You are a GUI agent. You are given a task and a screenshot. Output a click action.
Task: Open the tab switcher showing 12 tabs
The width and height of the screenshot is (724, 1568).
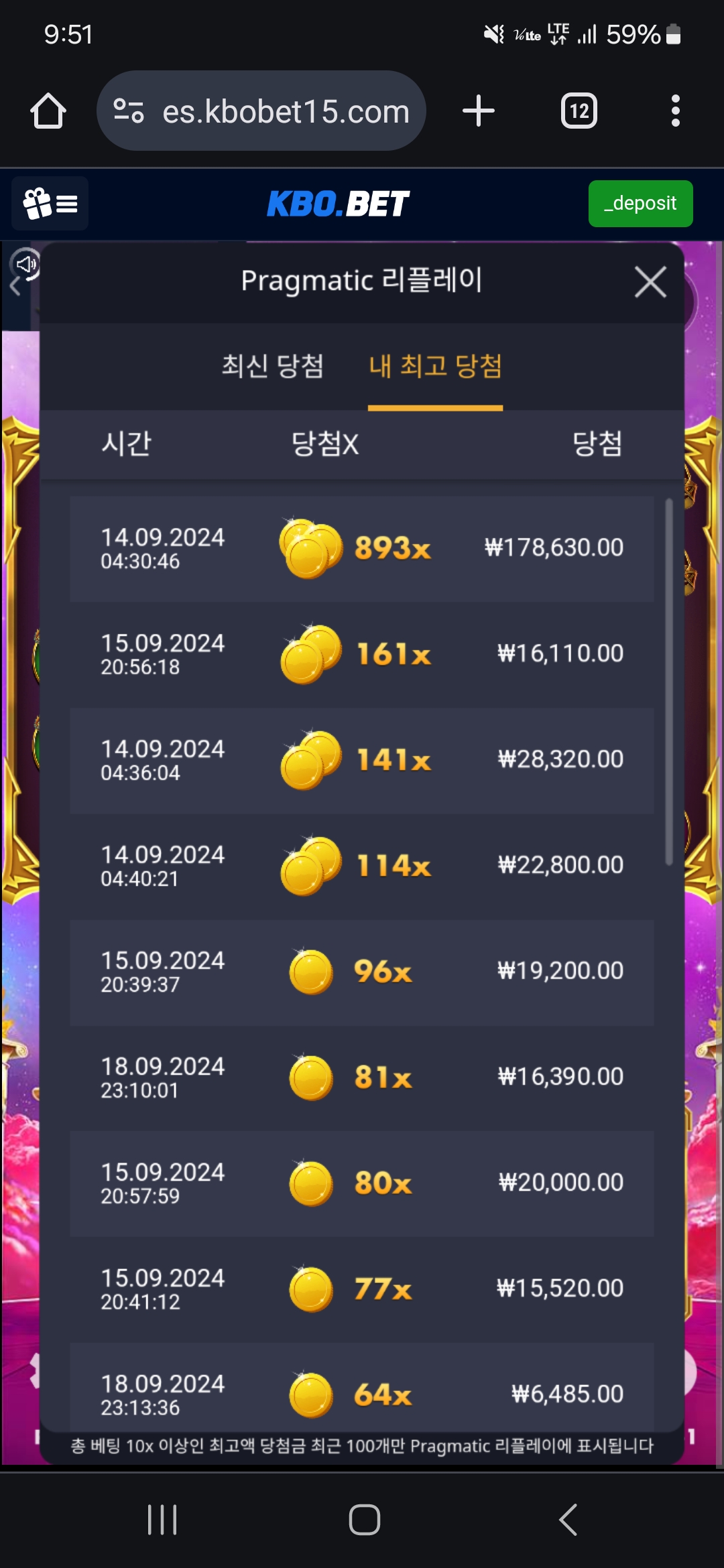pos(579,111)
